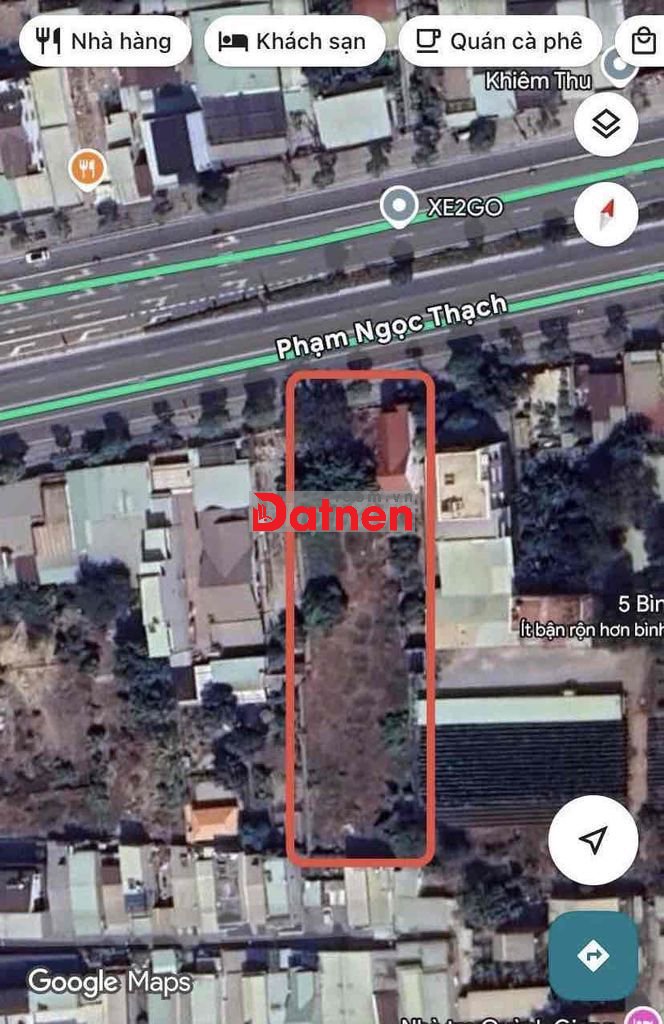Tap the shopping bag chip
Viewport: 664px width, 1024px height.
point(641,41)
